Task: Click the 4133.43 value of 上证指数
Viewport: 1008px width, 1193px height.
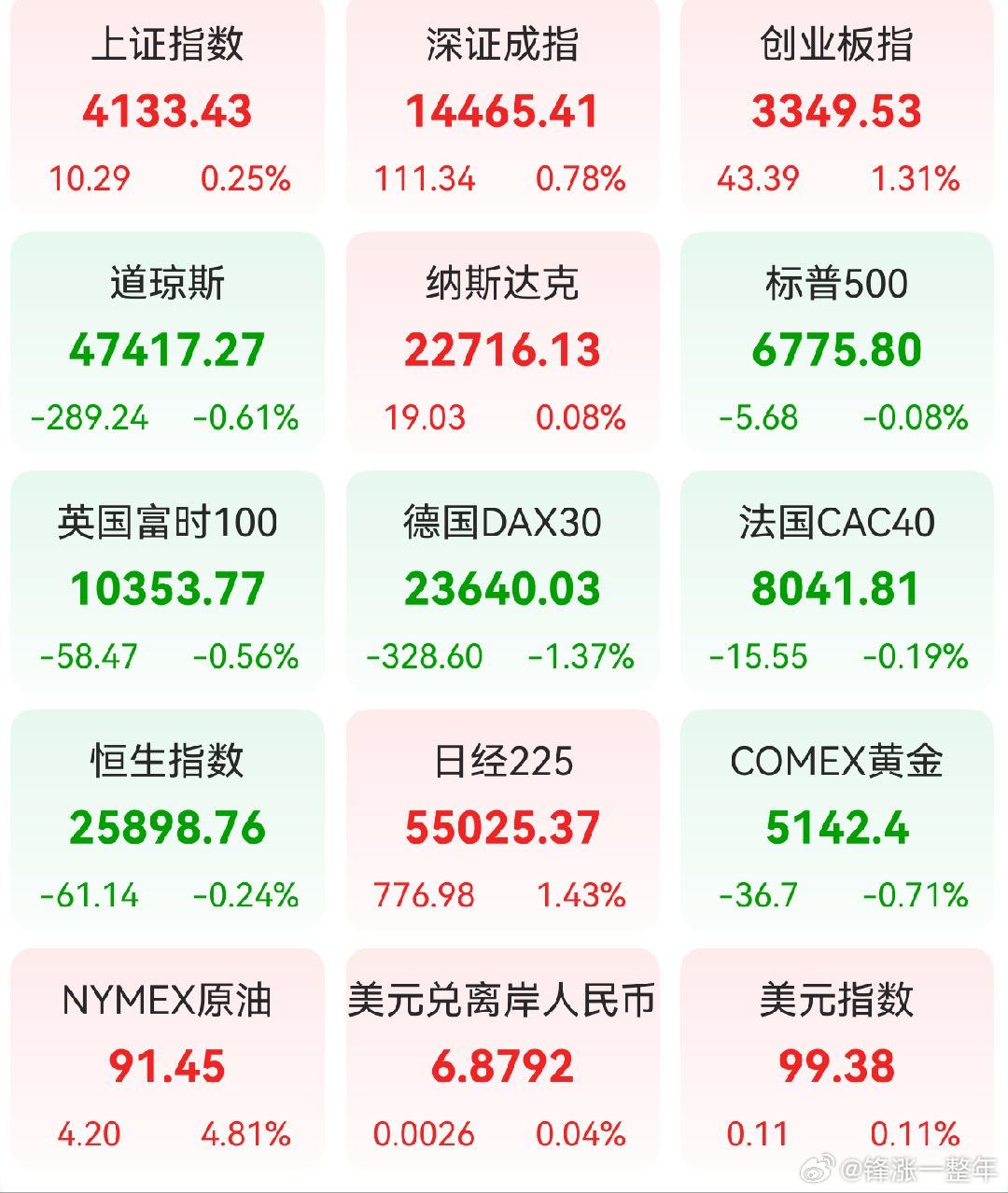Action: point(166,114)
